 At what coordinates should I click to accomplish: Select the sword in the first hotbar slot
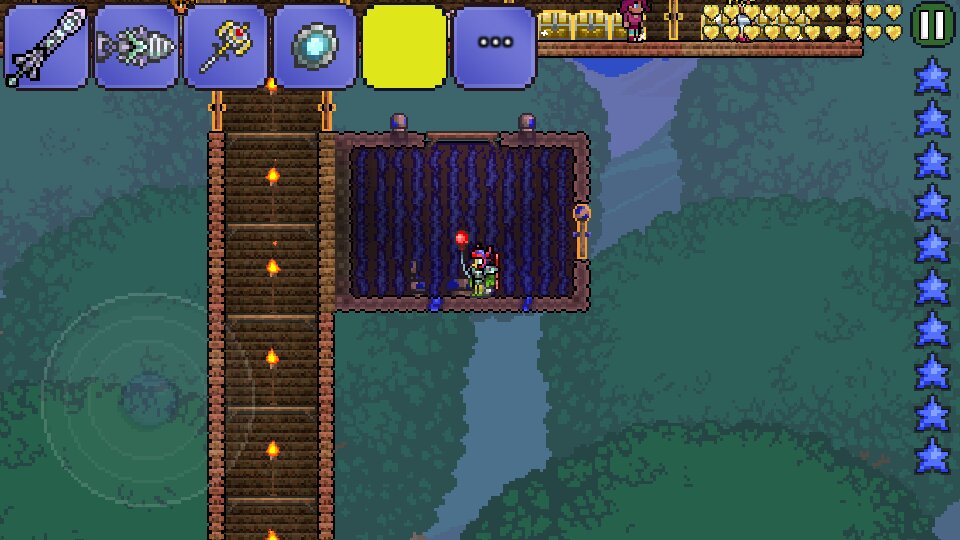(47, 46)
